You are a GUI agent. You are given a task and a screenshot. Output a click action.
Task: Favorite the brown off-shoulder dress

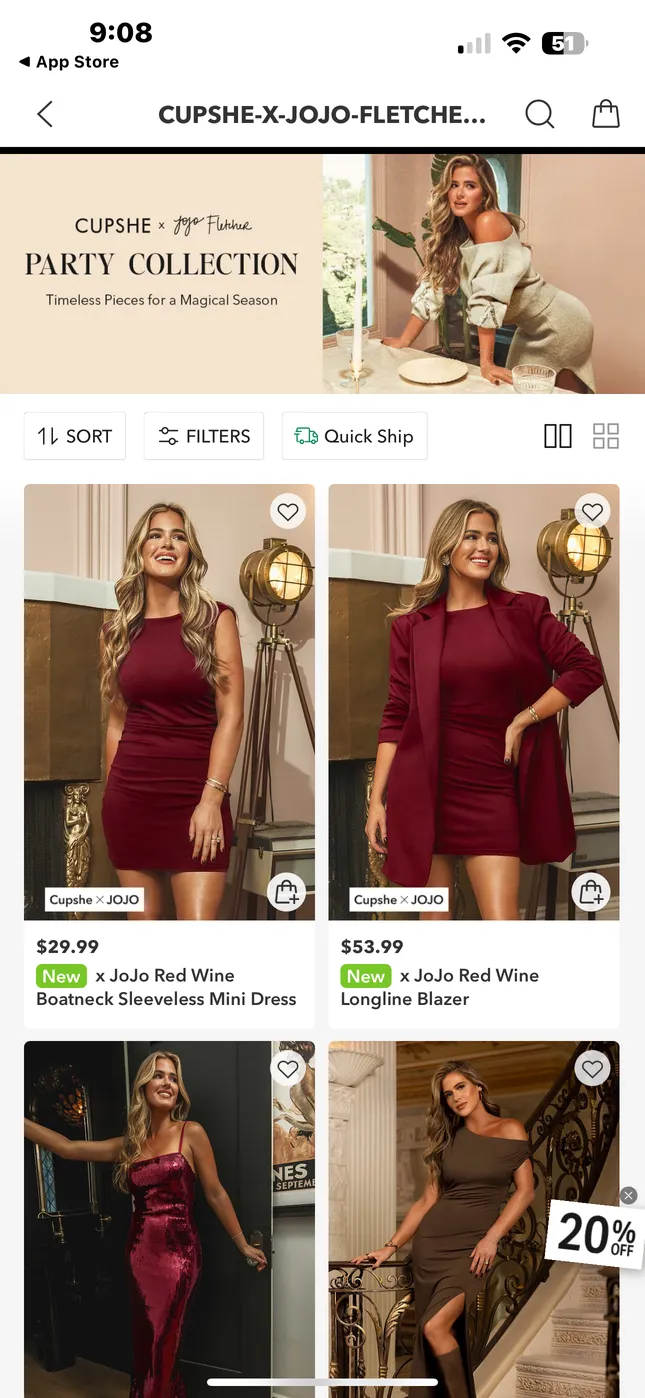[593, 1069]
